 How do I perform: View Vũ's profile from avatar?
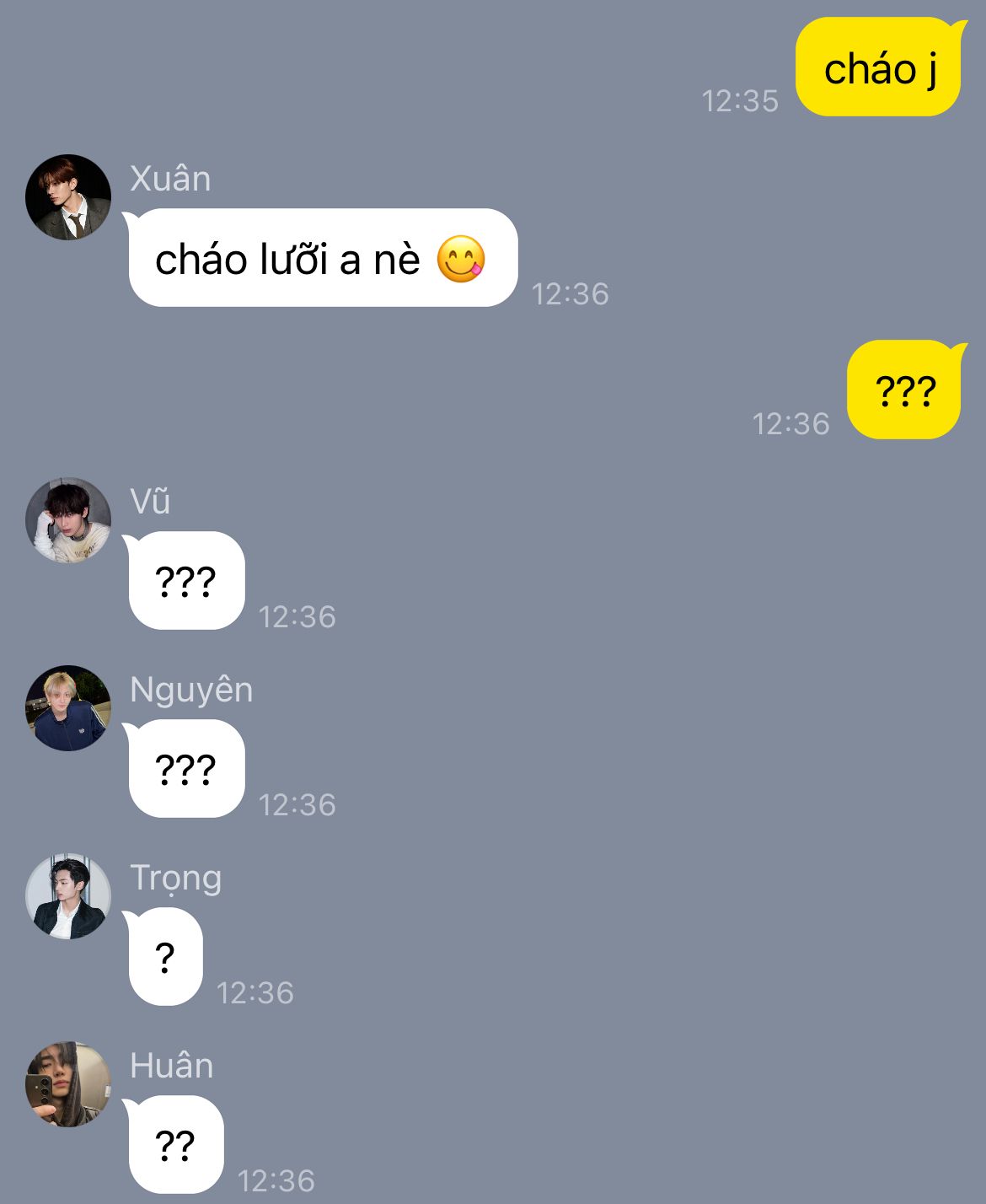click(x=68, y=520)
